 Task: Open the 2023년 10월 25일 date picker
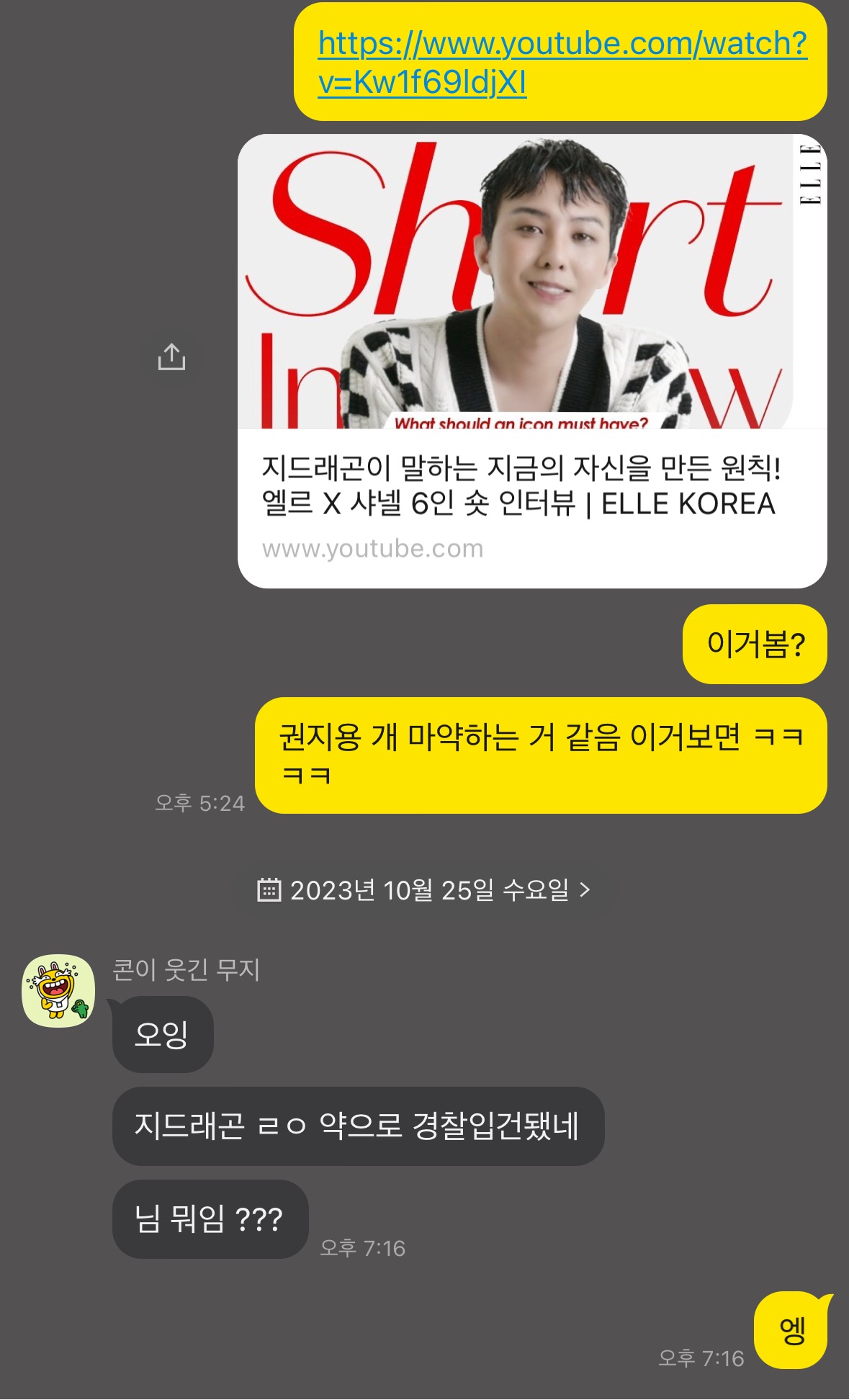424,890
